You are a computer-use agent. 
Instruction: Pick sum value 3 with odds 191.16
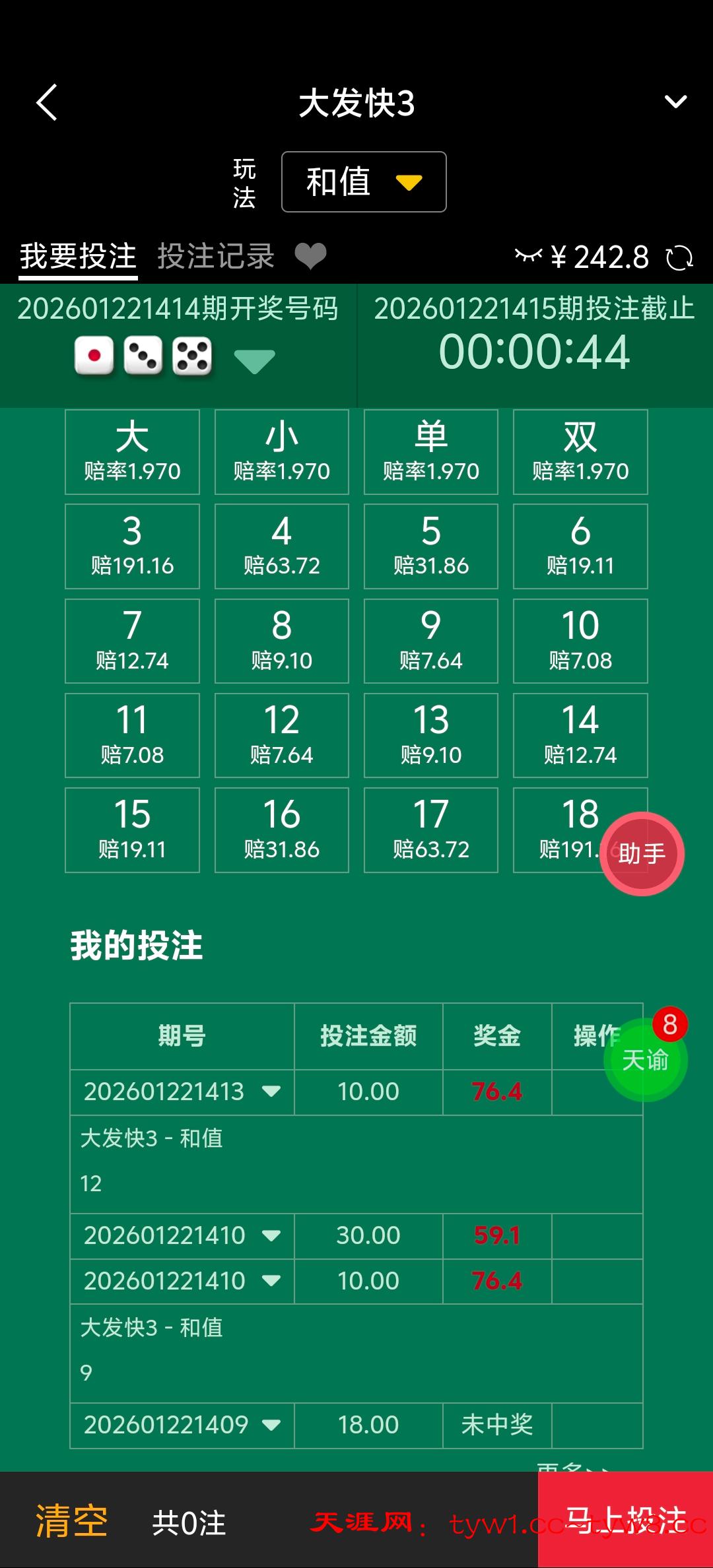coord(132,546)
